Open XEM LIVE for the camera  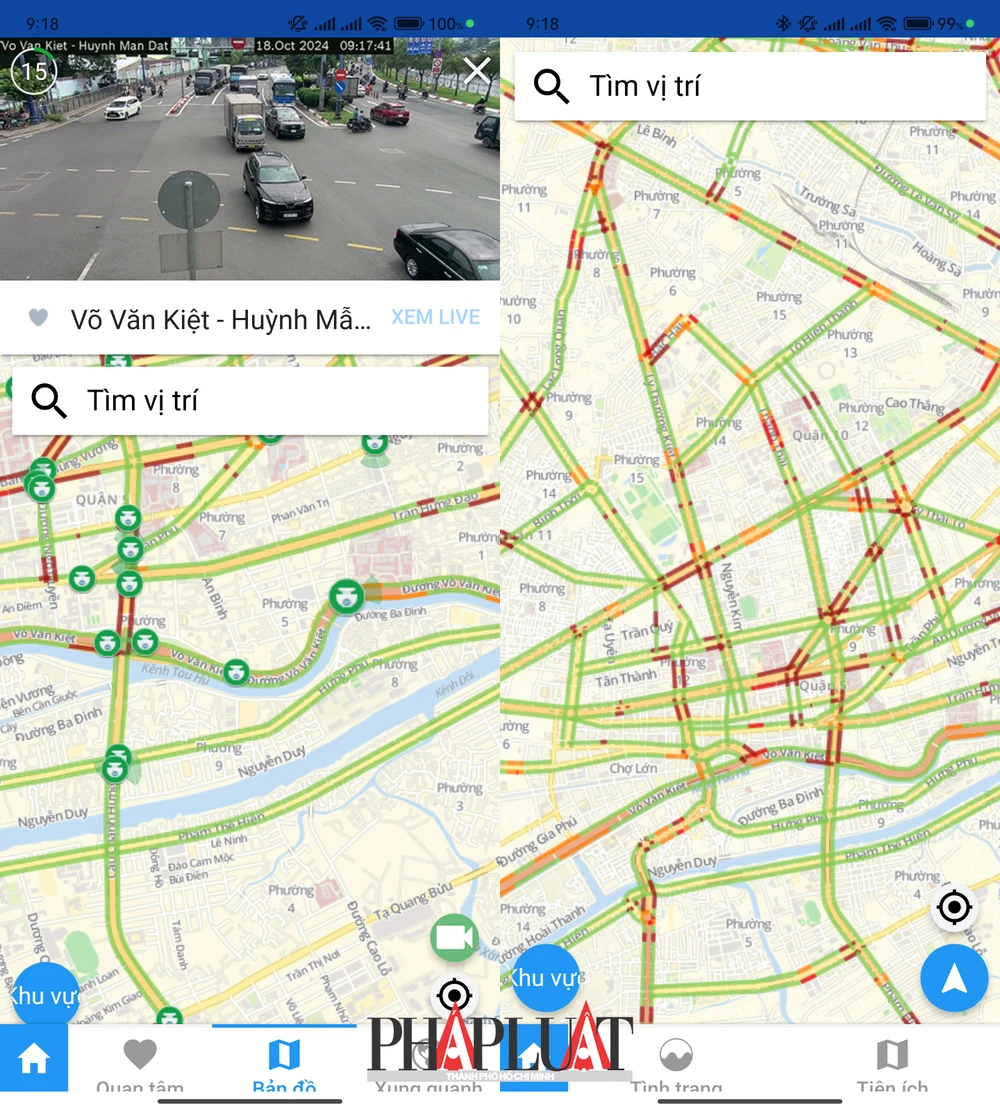pyautogui.click(x=435, y=317)
